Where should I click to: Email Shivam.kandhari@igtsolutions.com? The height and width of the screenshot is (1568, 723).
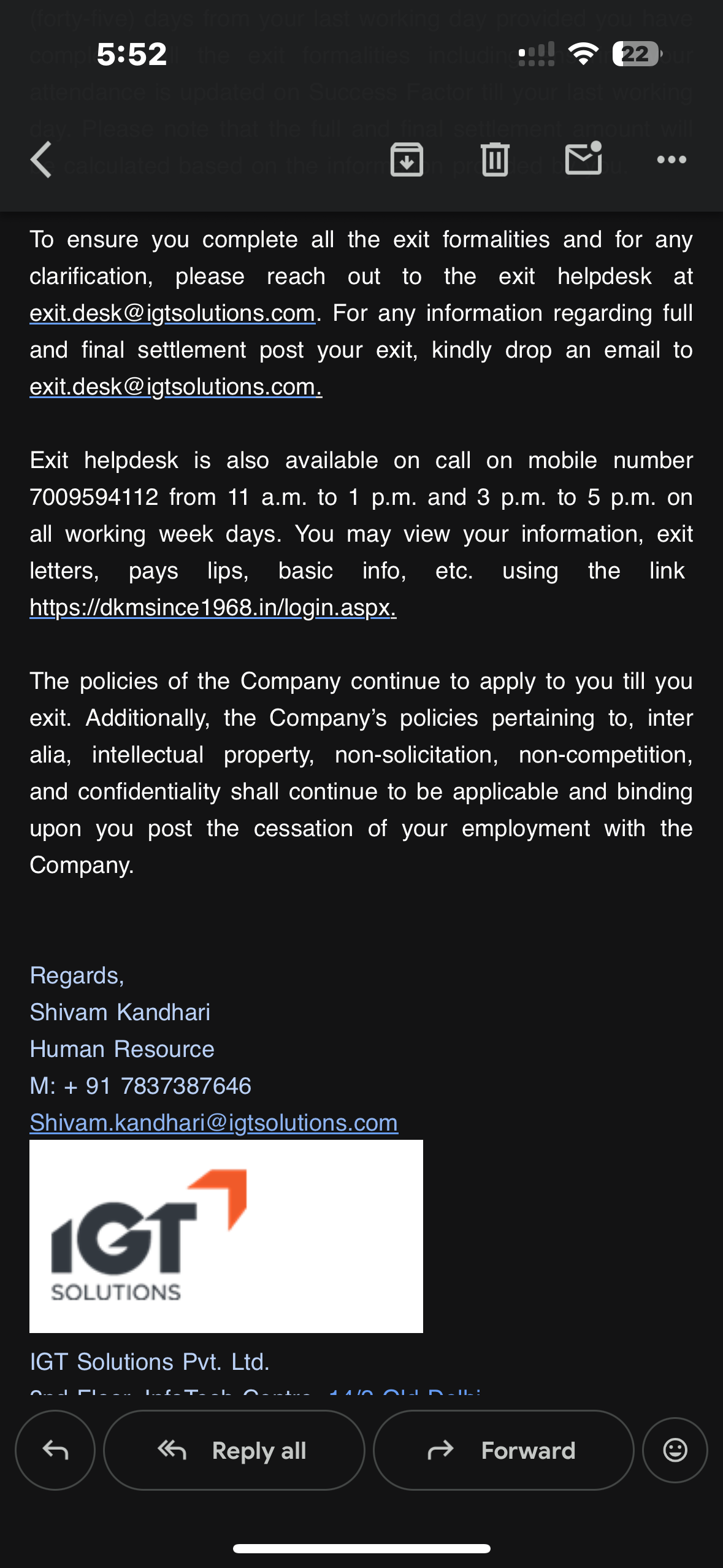tap(213, 1123)
